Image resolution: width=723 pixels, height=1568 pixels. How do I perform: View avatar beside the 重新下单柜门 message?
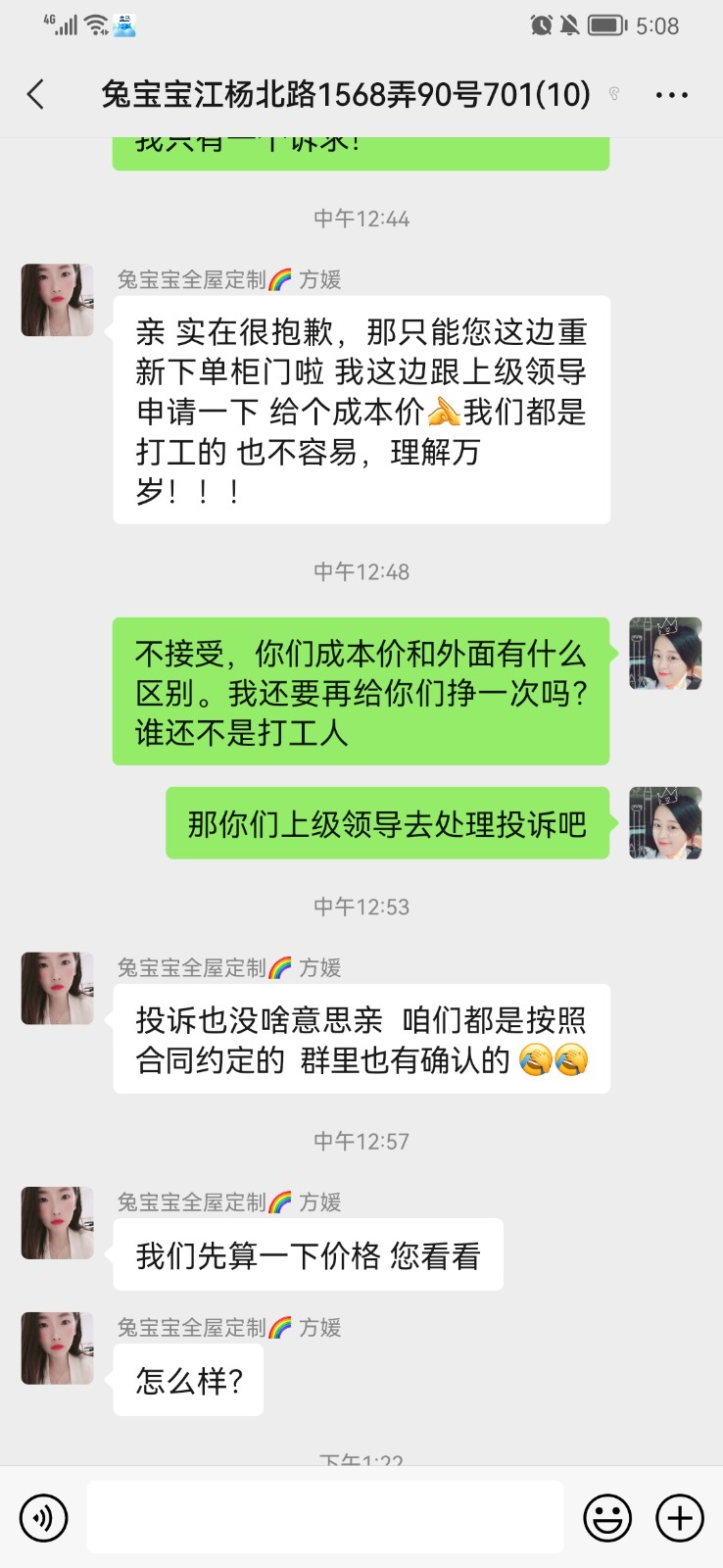[58, 300]
